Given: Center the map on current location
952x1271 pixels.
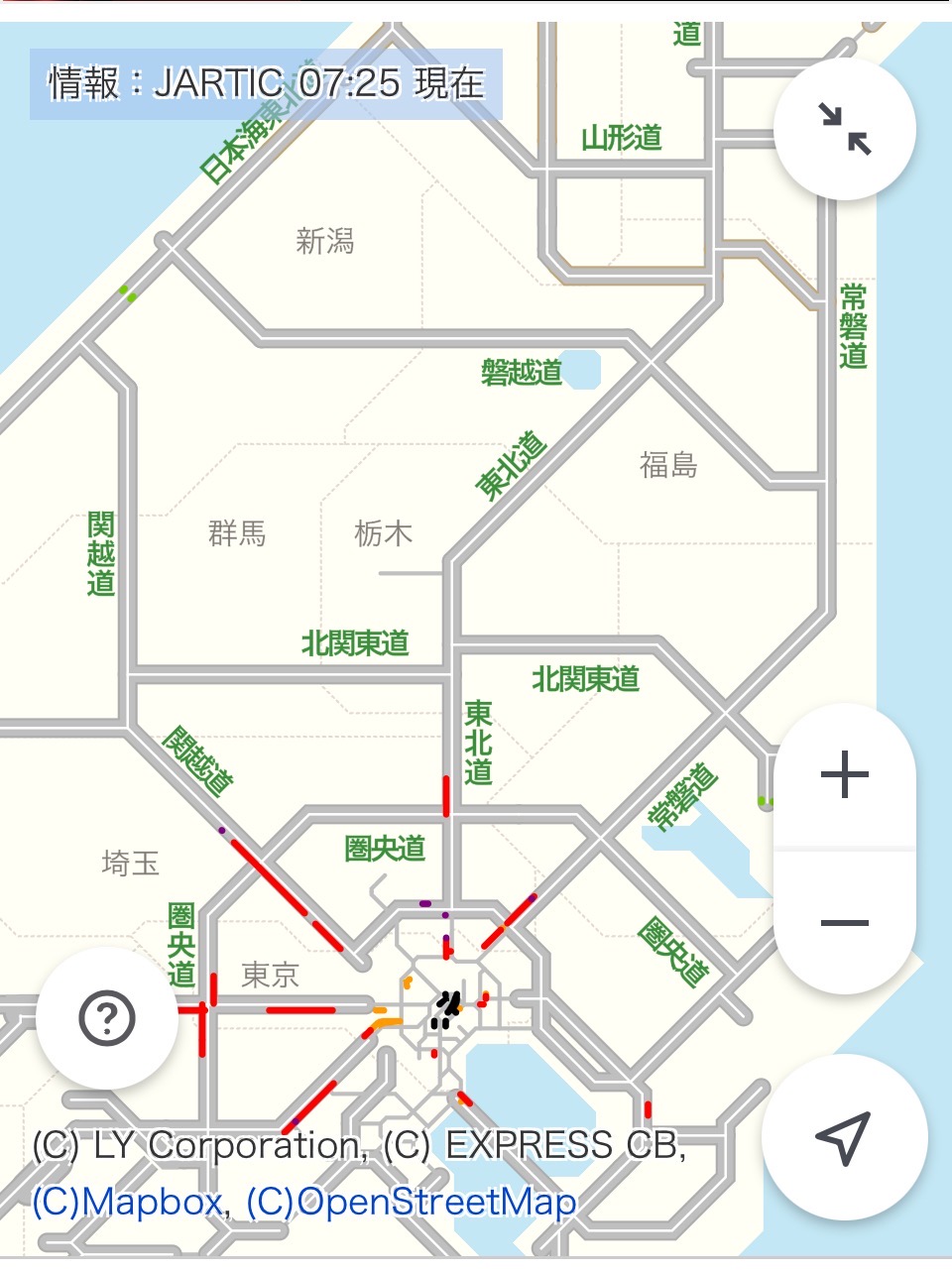Looking at the screenshot, I should point(843,1136).
